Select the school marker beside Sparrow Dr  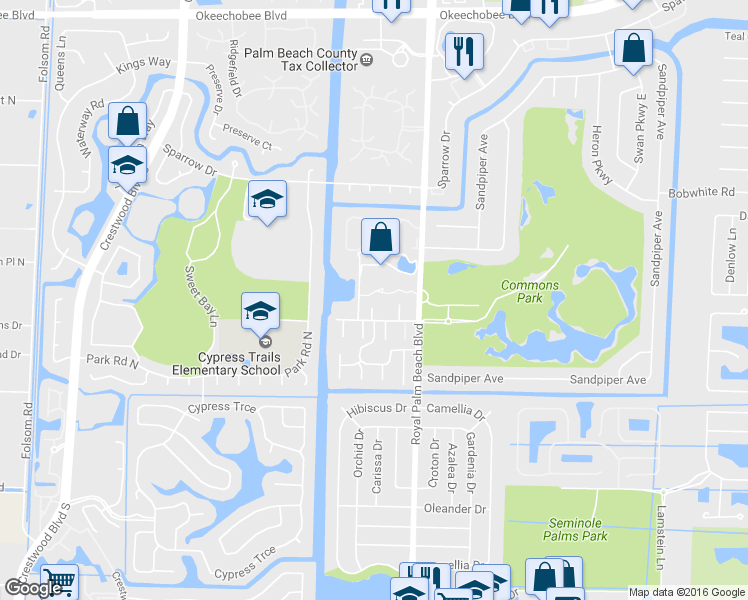coord(267,200)
